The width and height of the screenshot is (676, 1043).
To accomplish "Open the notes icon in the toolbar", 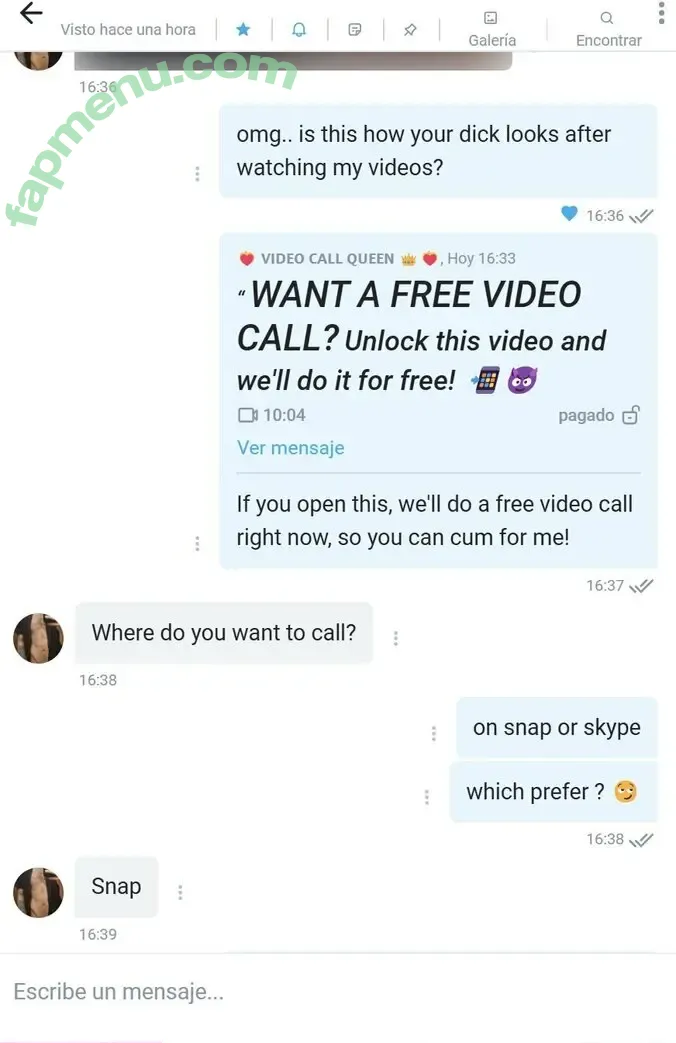I will pos(354,30).
